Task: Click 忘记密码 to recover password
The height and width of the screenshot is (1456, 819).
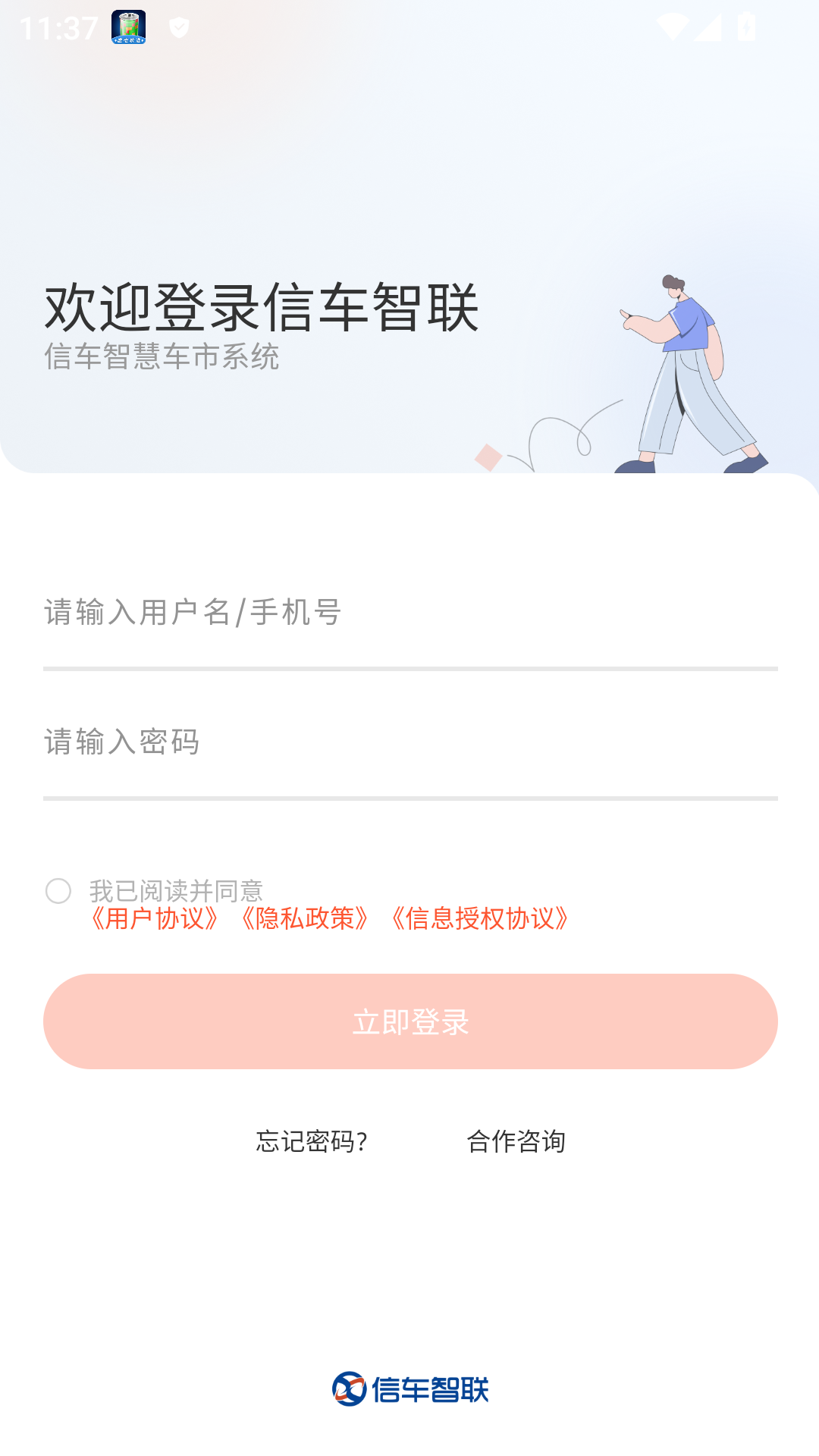Action: point(312,1141)
